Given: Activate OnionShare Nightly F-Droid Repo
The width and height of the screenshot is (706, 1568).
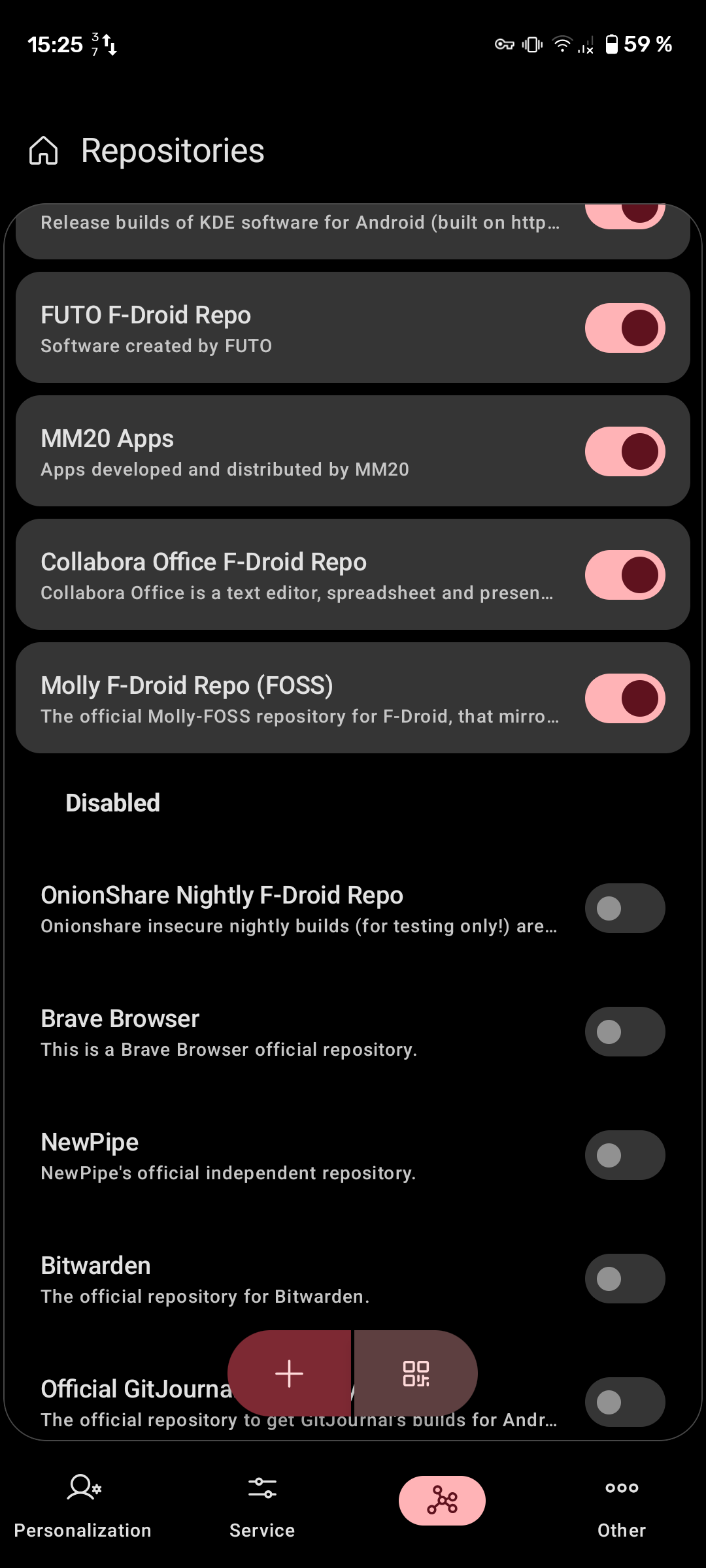Looking at the screenshot, I should [624, 908].
